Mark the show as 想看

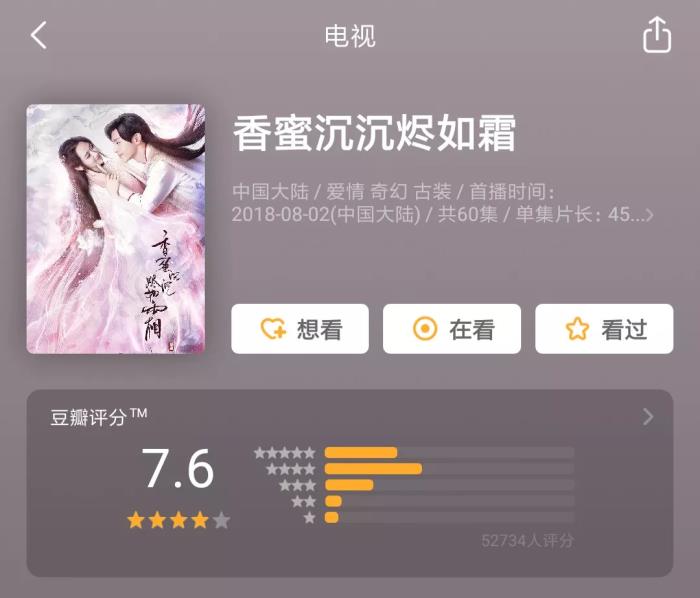300,329
